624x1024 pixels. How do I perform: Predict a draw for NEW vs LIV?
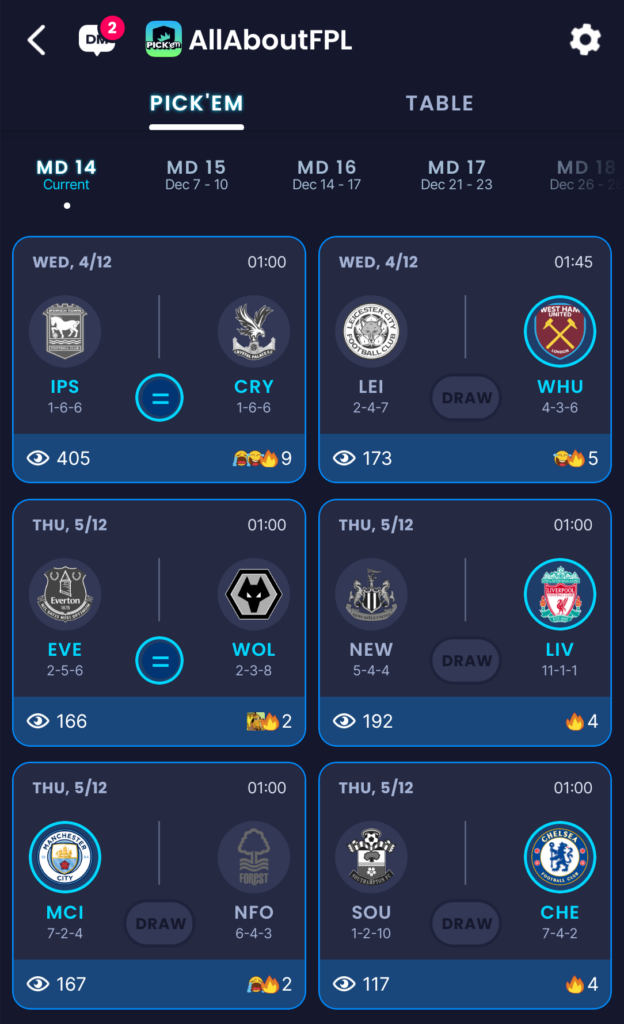[466, 661]
